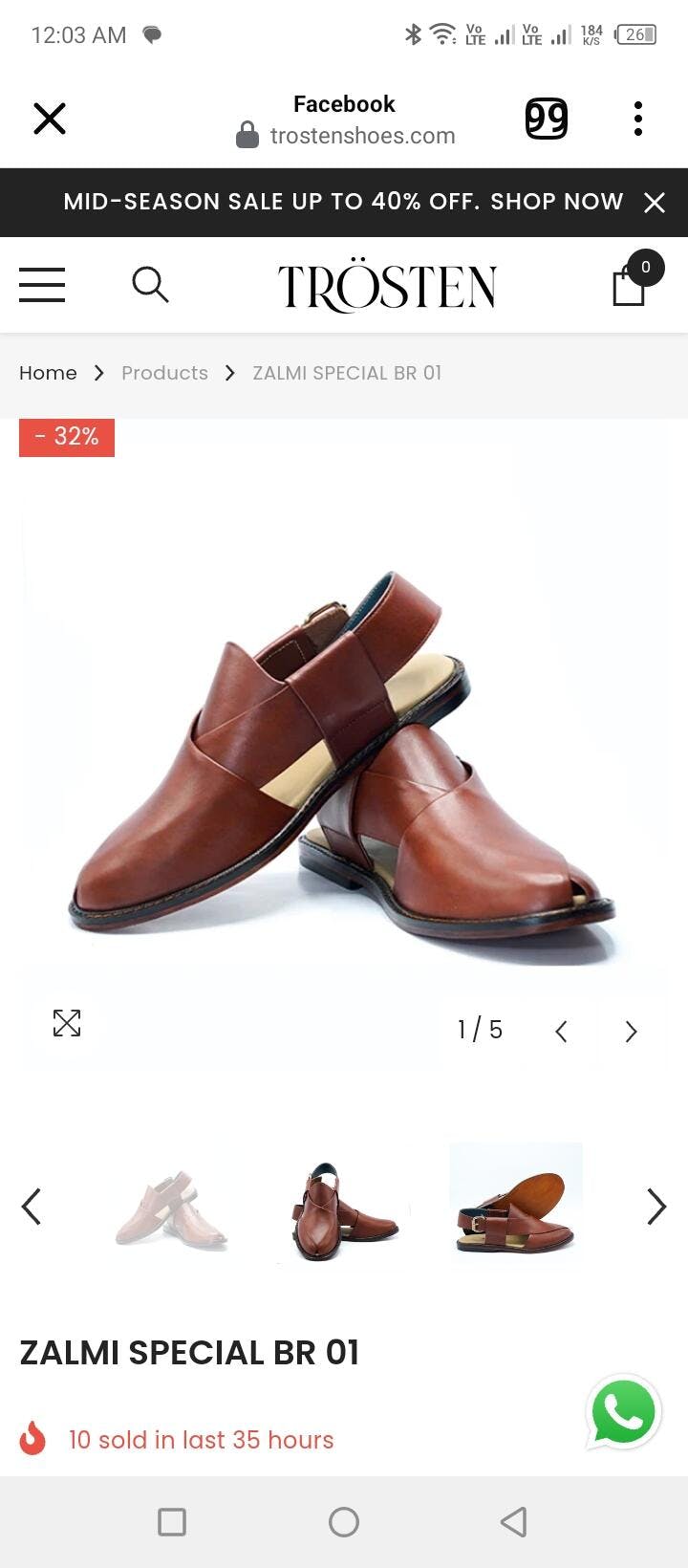Close the in-app browser
This screenshot has width=688, height=1568.
click(50, 120)
